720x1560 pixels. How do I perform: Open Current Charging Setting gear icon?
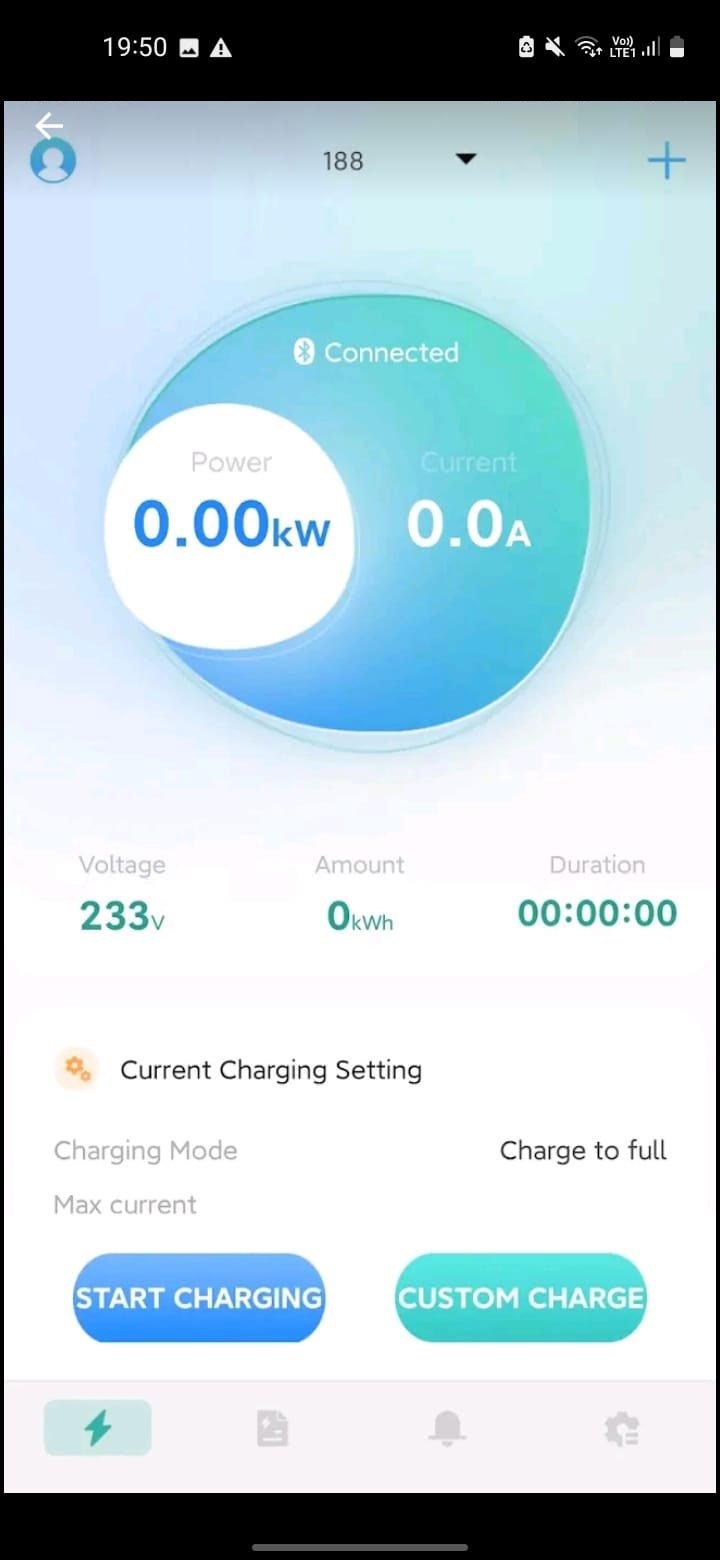(77, 1069)
